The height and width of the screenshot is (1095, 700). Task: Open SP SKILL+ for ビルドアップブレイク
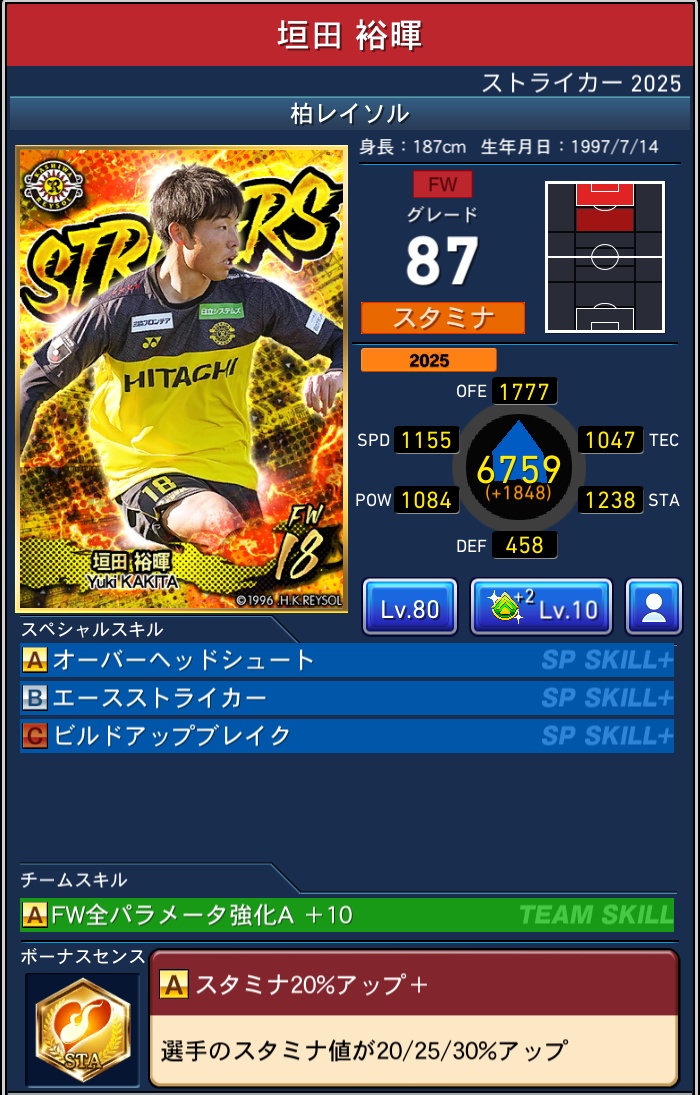click(606, 736)
